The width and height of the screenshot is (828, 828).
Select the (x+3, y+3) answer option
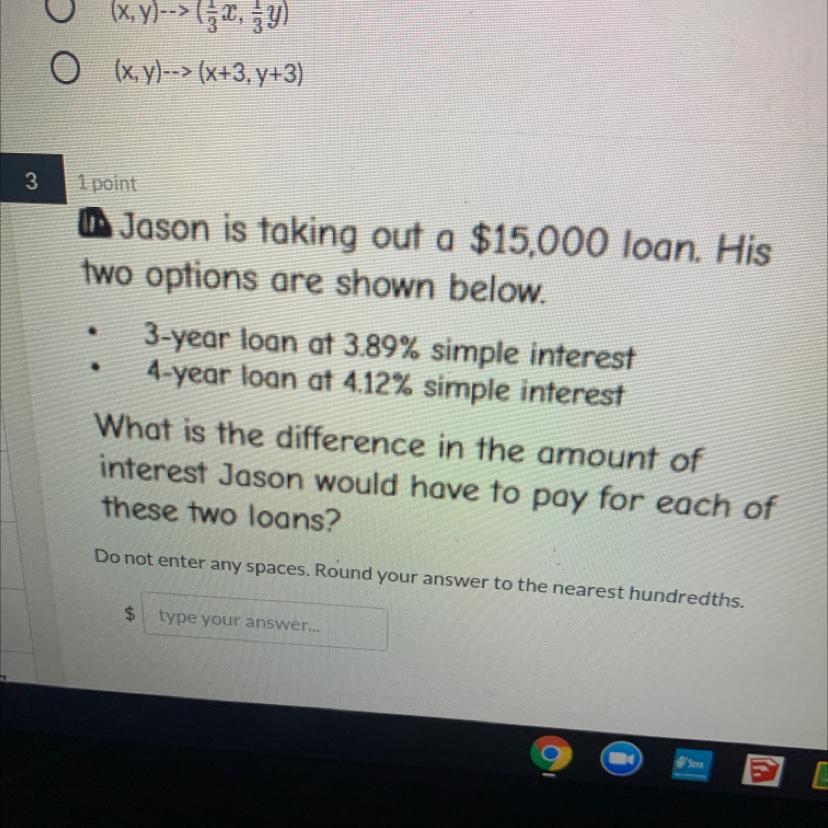(x=66, y=73)
